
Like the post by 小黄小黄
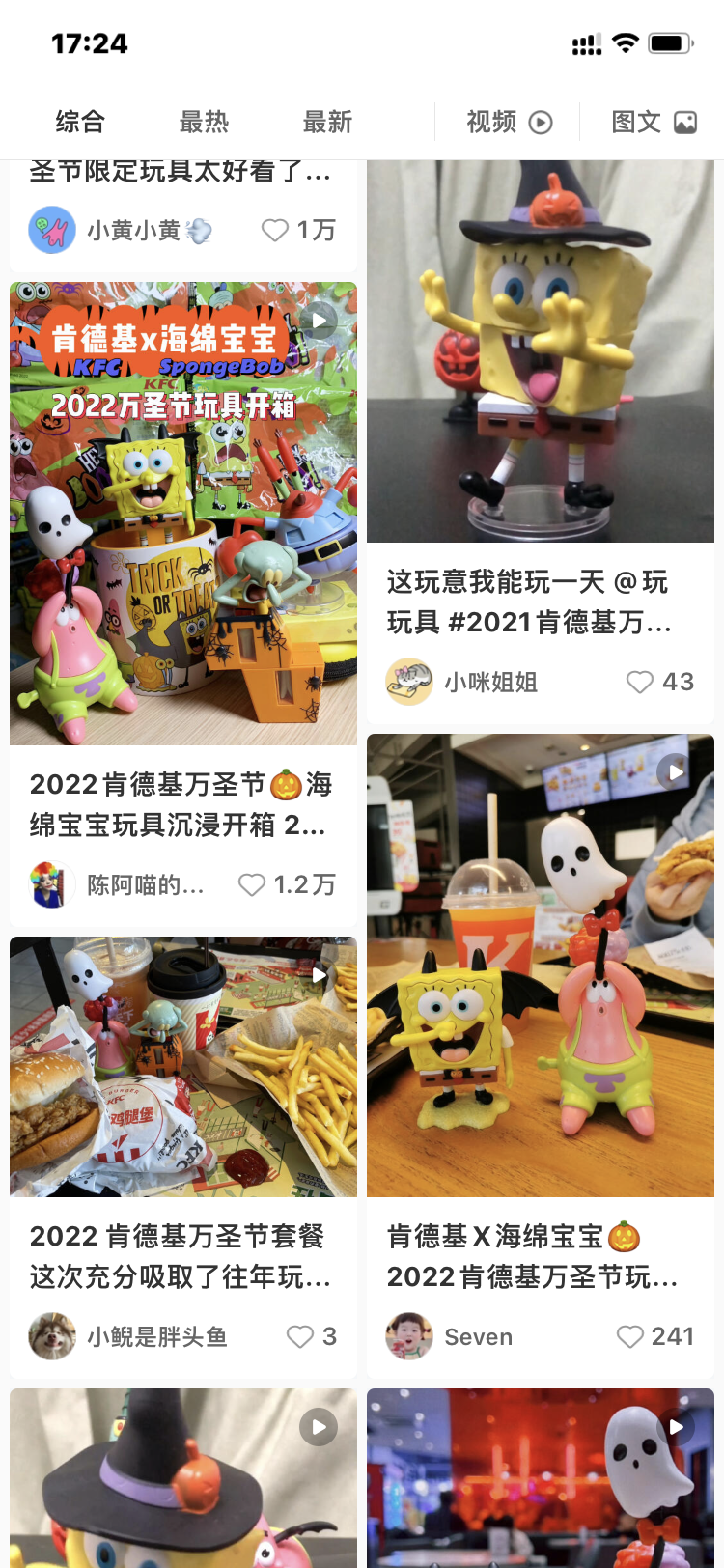tap(275, 230)
